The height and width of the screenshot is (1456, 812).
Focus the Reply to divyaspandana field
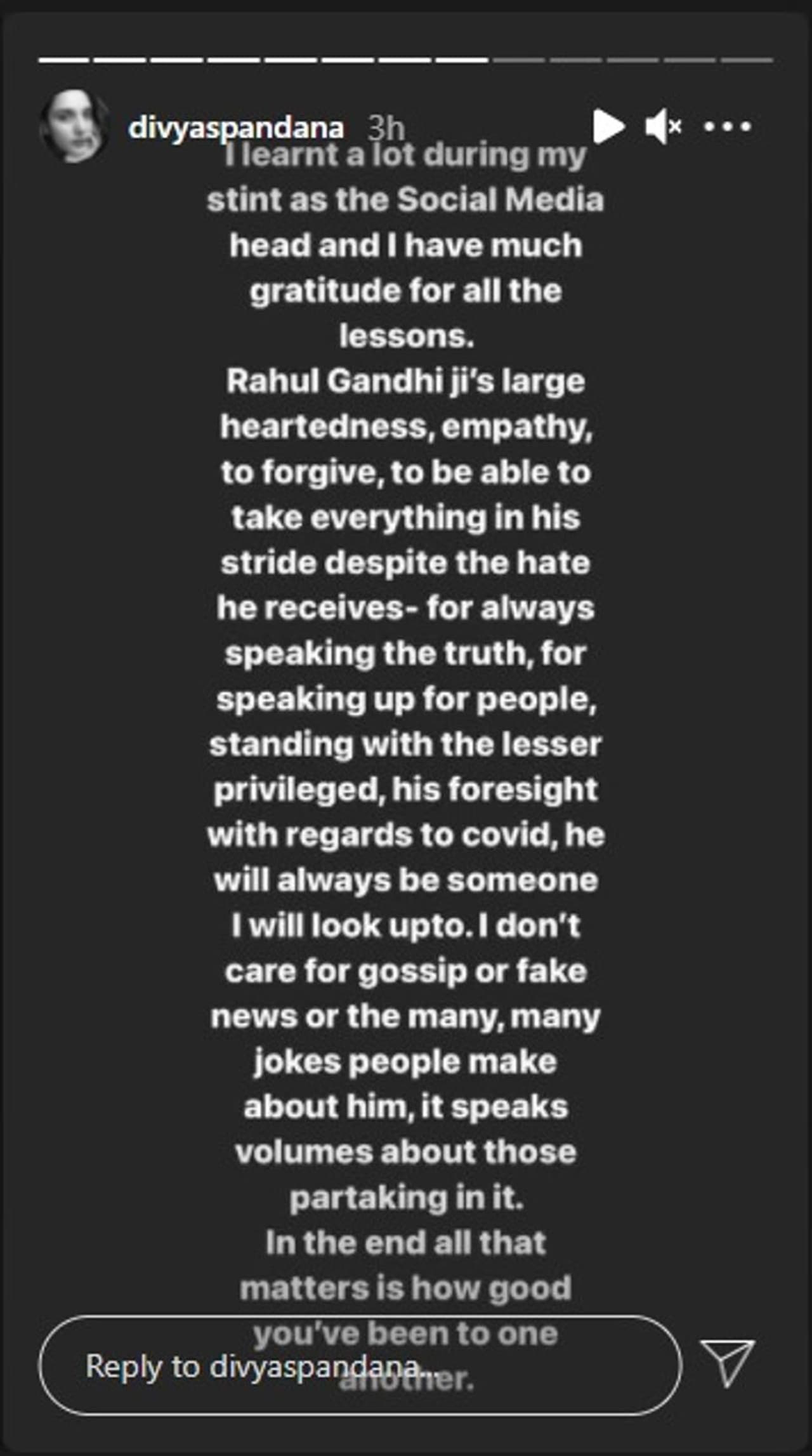click(x=360, y=1366)
